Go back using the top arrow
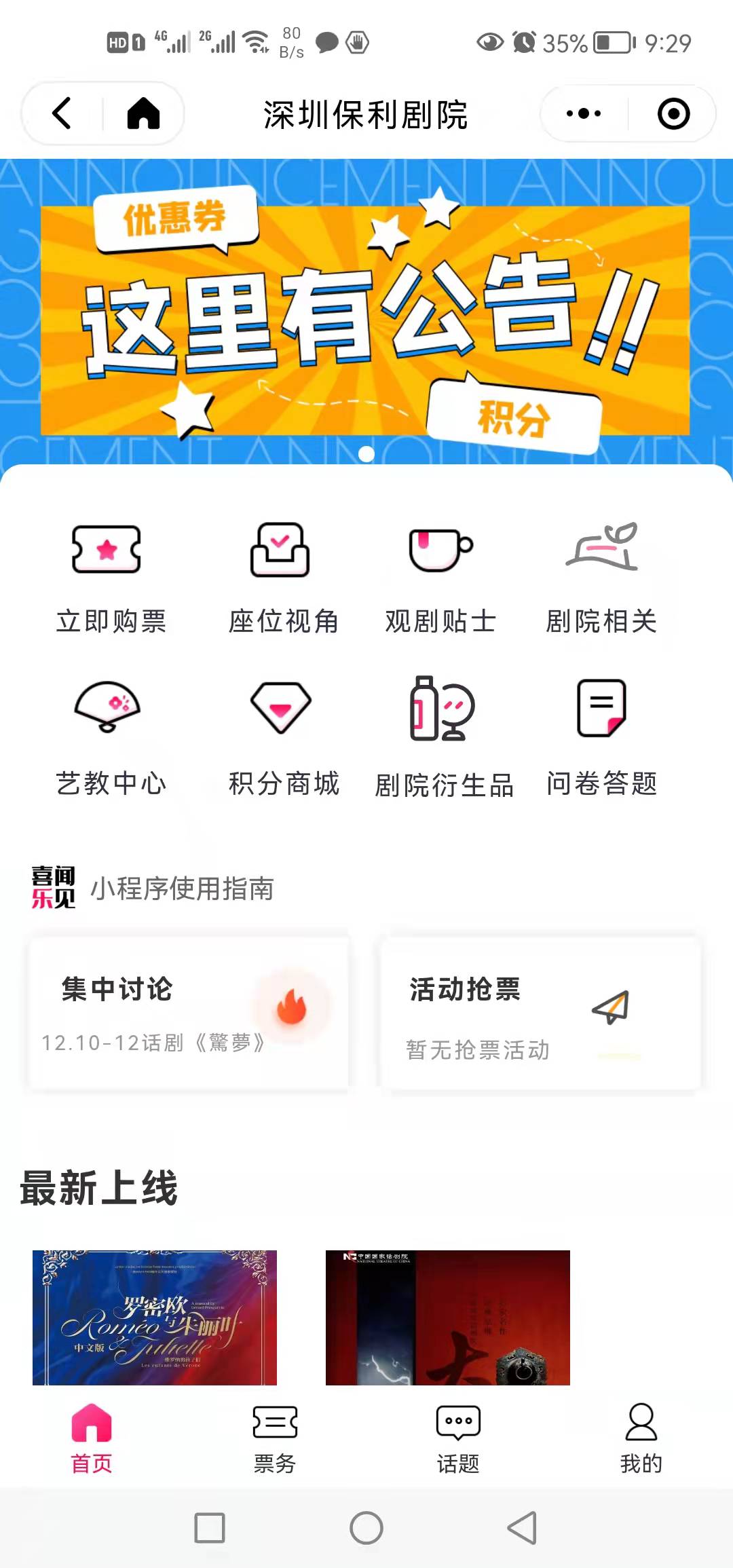 pos(62,113)
